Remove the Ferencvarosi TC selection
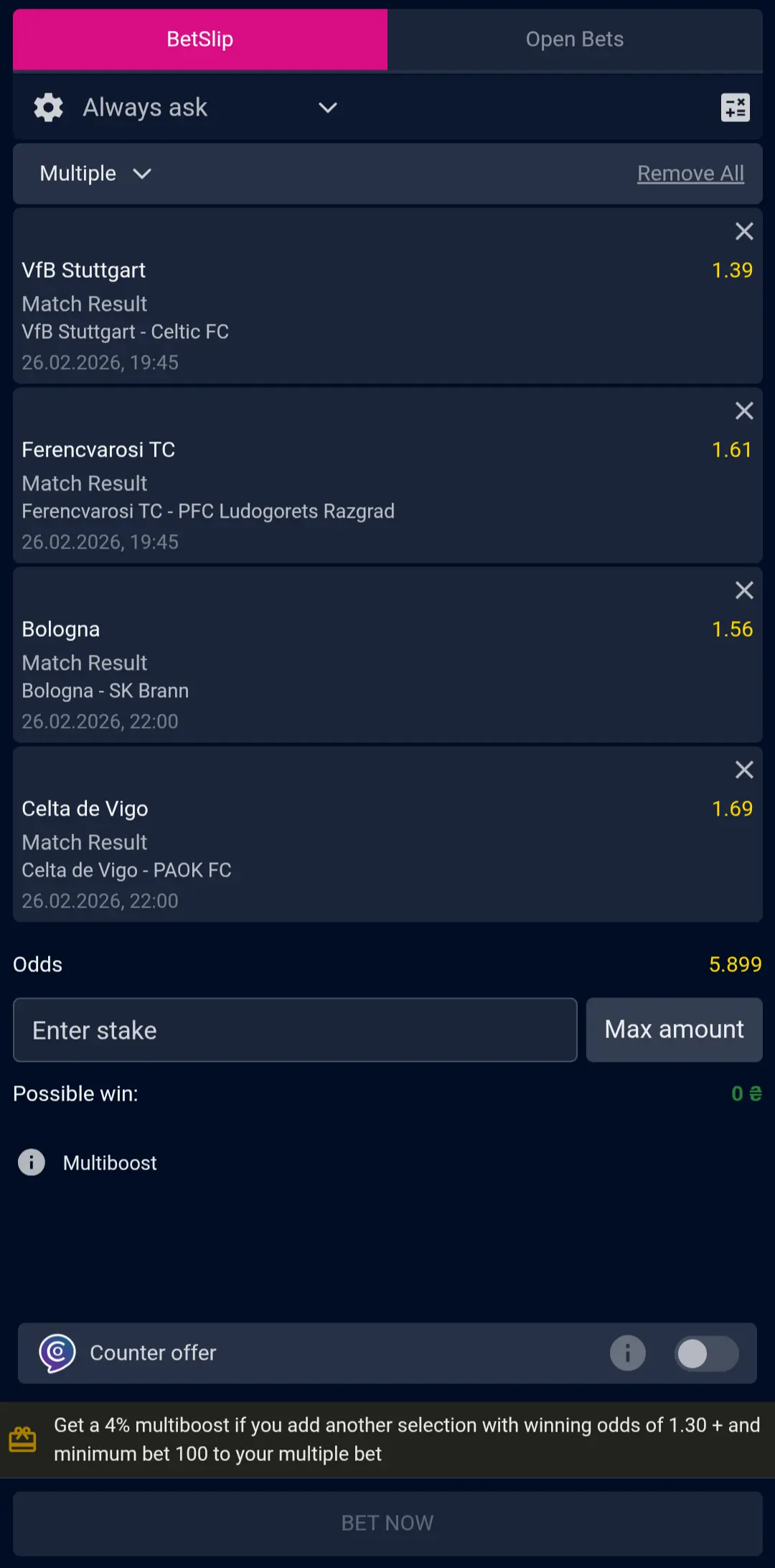The height and width of the screenshot is (1568, 775). click(x=744, y=411)
